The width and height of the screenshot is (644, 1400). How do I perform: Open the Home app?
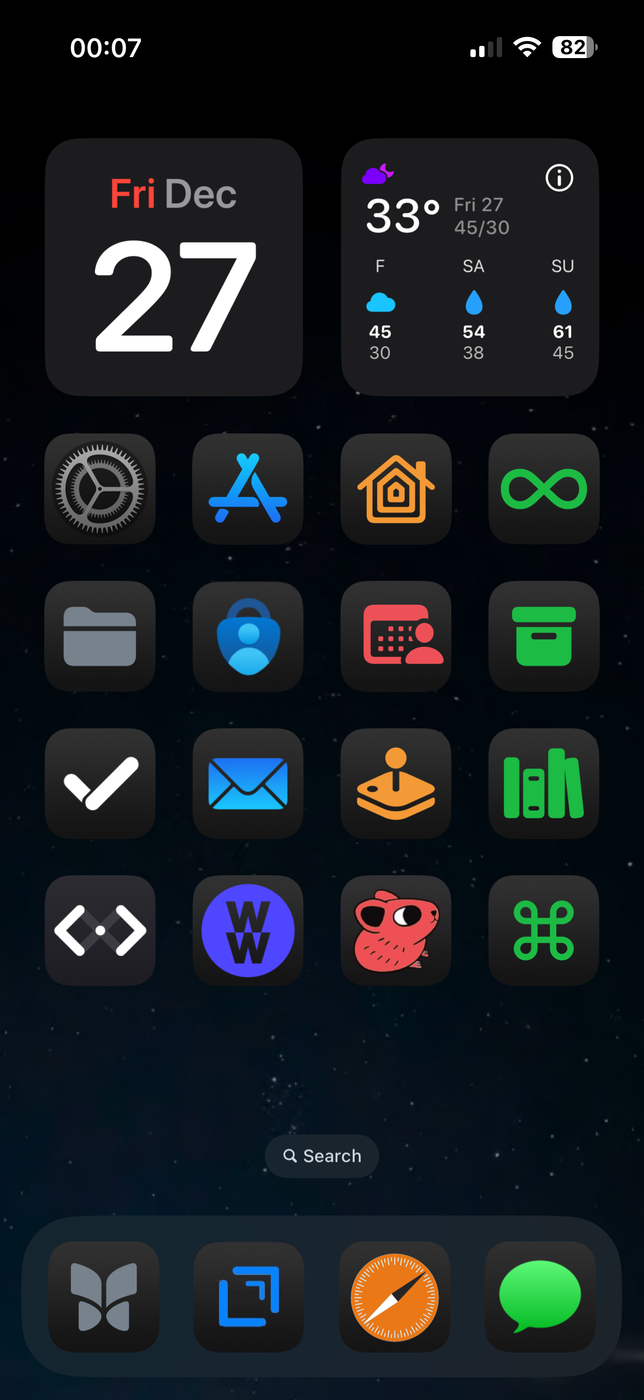396,489
